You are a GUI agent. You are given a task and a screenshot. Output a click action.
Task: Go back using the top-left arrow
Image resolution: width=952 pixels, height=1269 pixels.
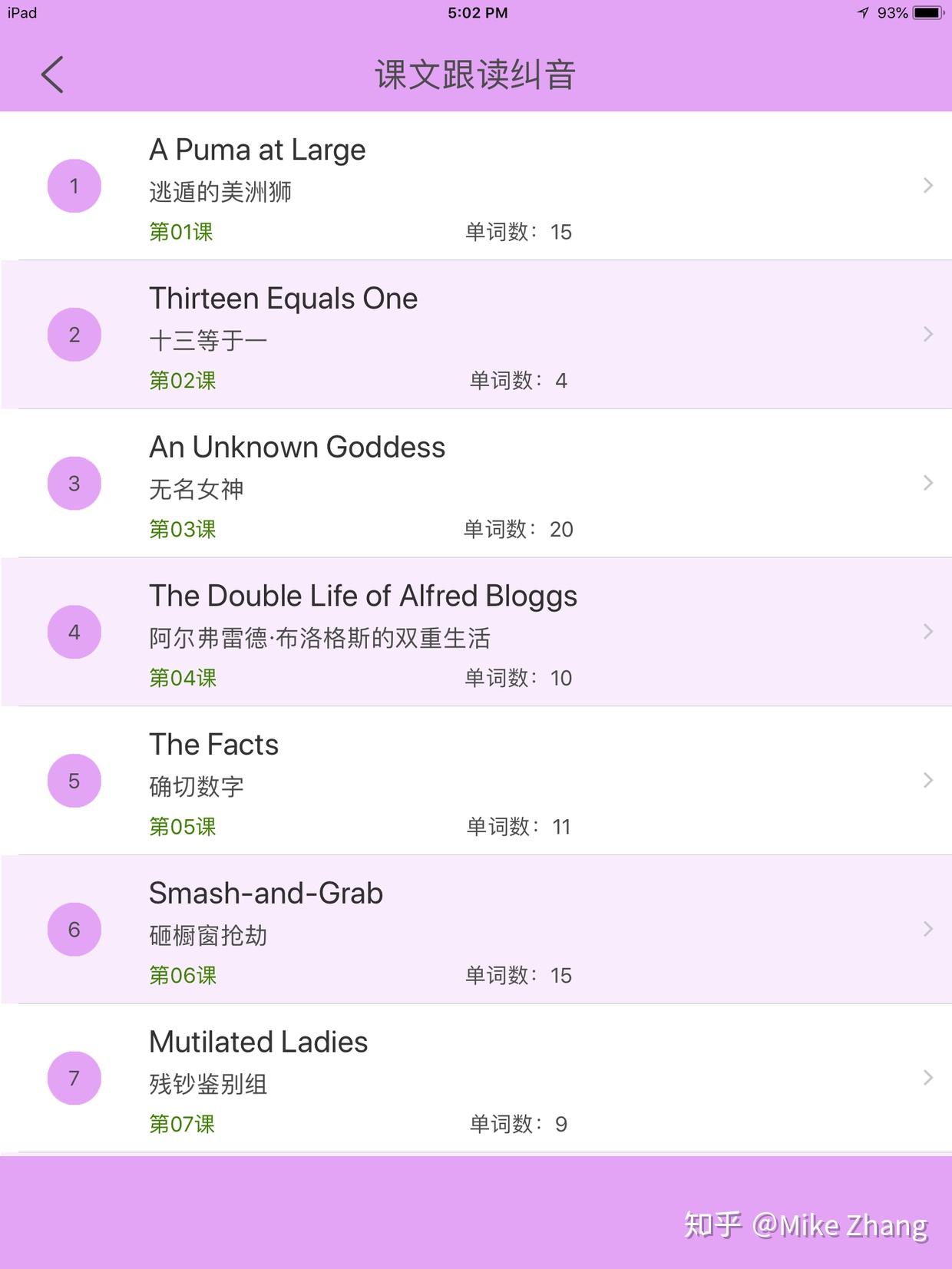point(52,74)
